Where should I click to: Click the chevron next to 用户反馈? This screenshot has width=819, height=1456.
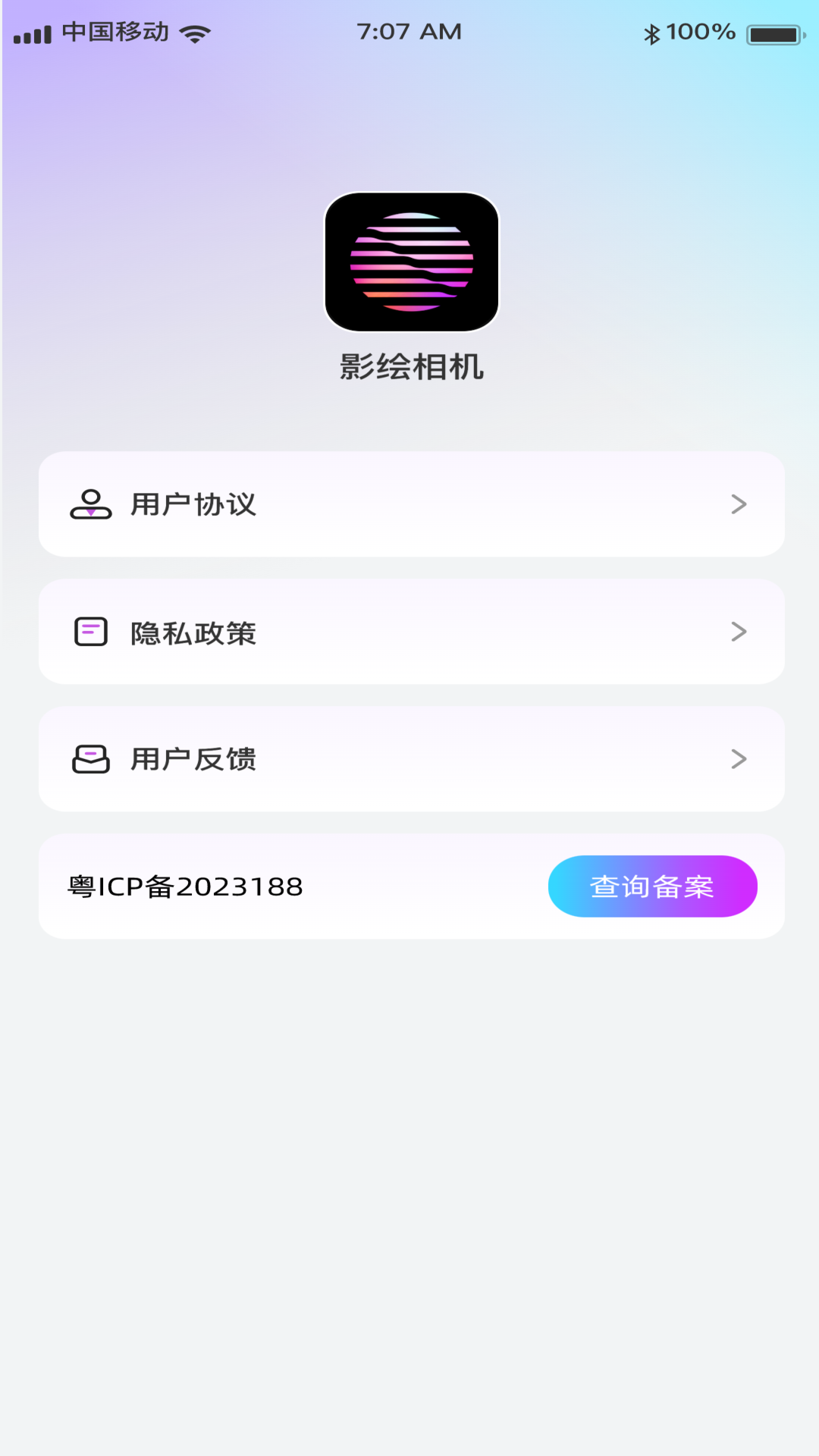pyautogui.click(x=739, y=759)
